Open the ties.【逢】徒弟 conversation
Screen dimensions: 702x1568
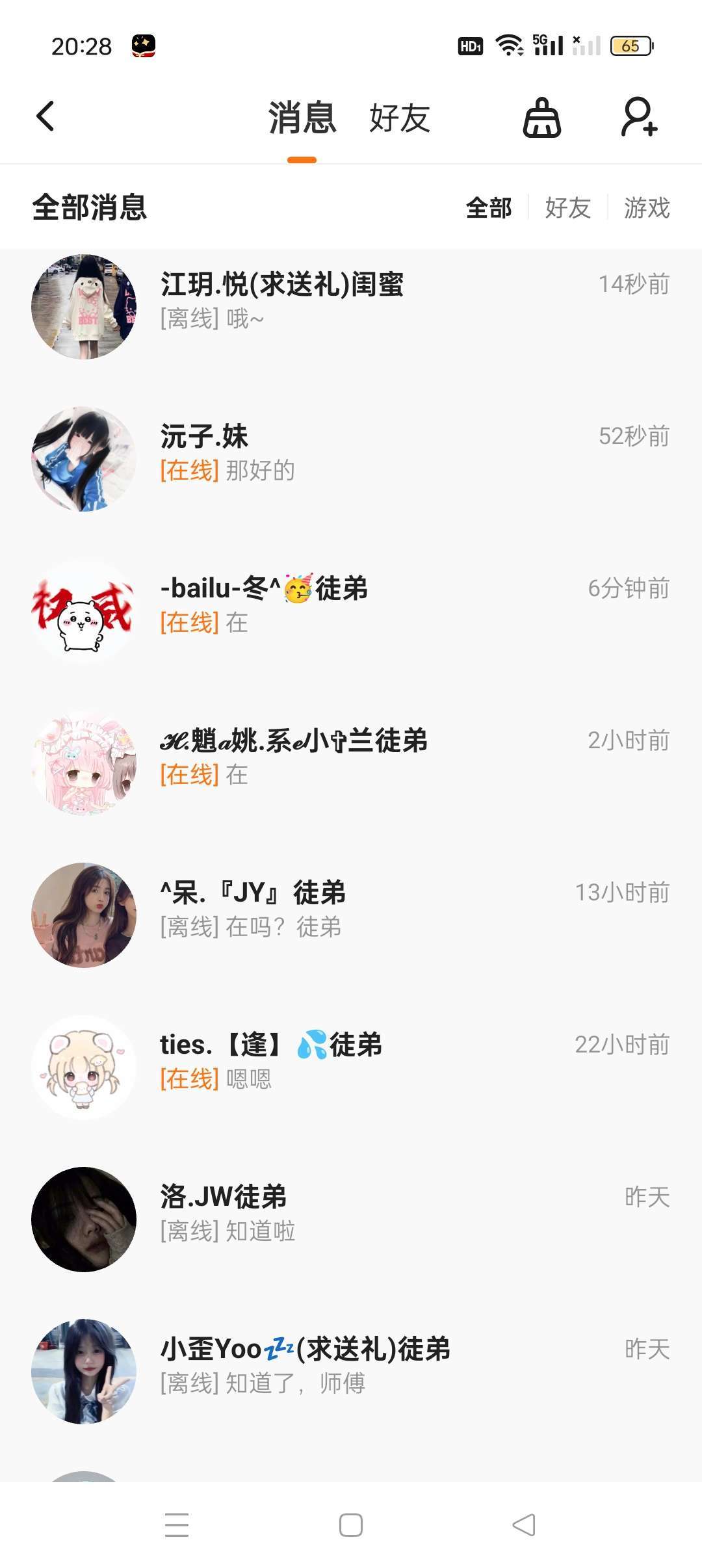(x=351, y=1066)
